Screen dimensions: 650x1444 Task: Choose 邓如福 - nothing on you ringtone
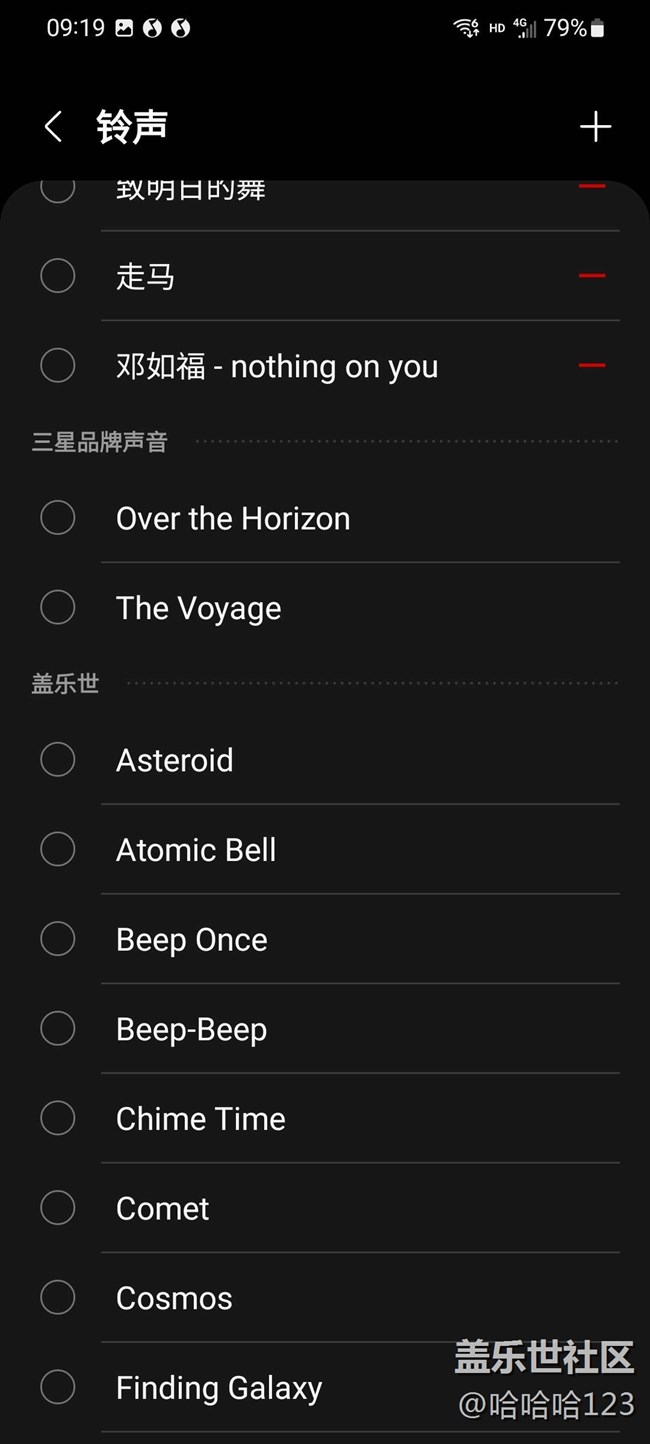[x=58, y=366]
